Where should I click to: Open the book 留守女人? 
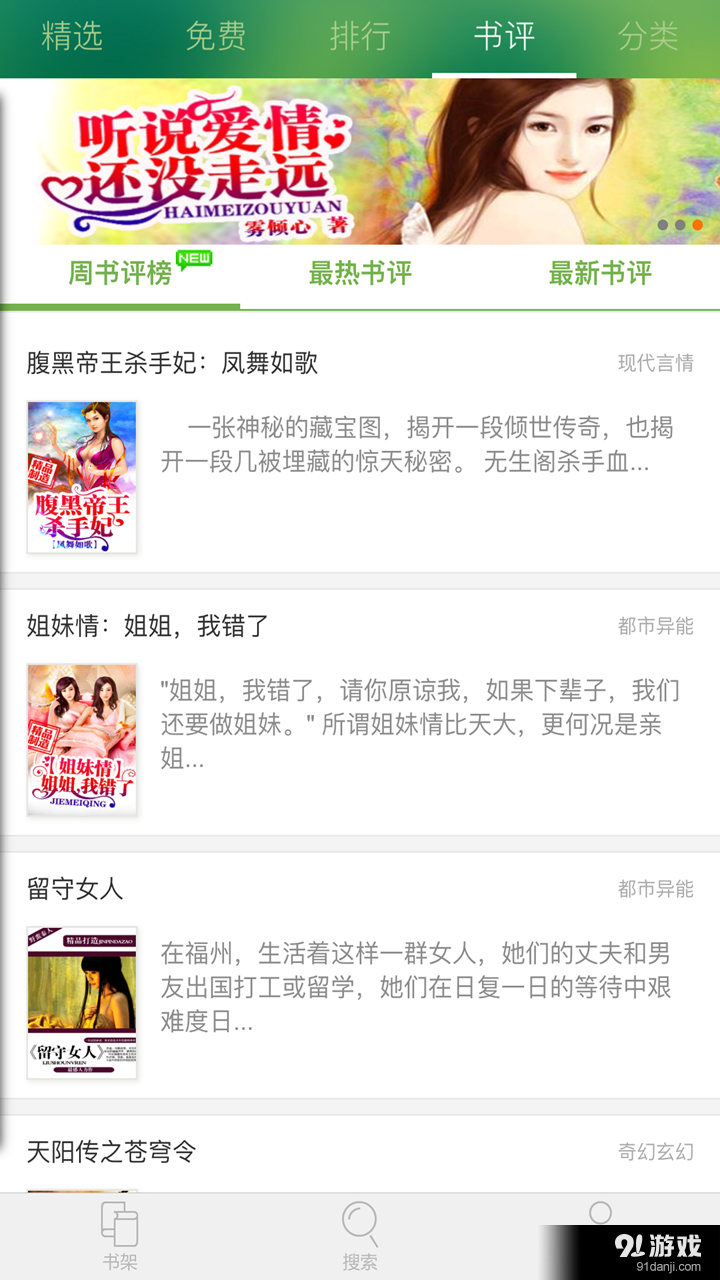click(x=70, y=888)
